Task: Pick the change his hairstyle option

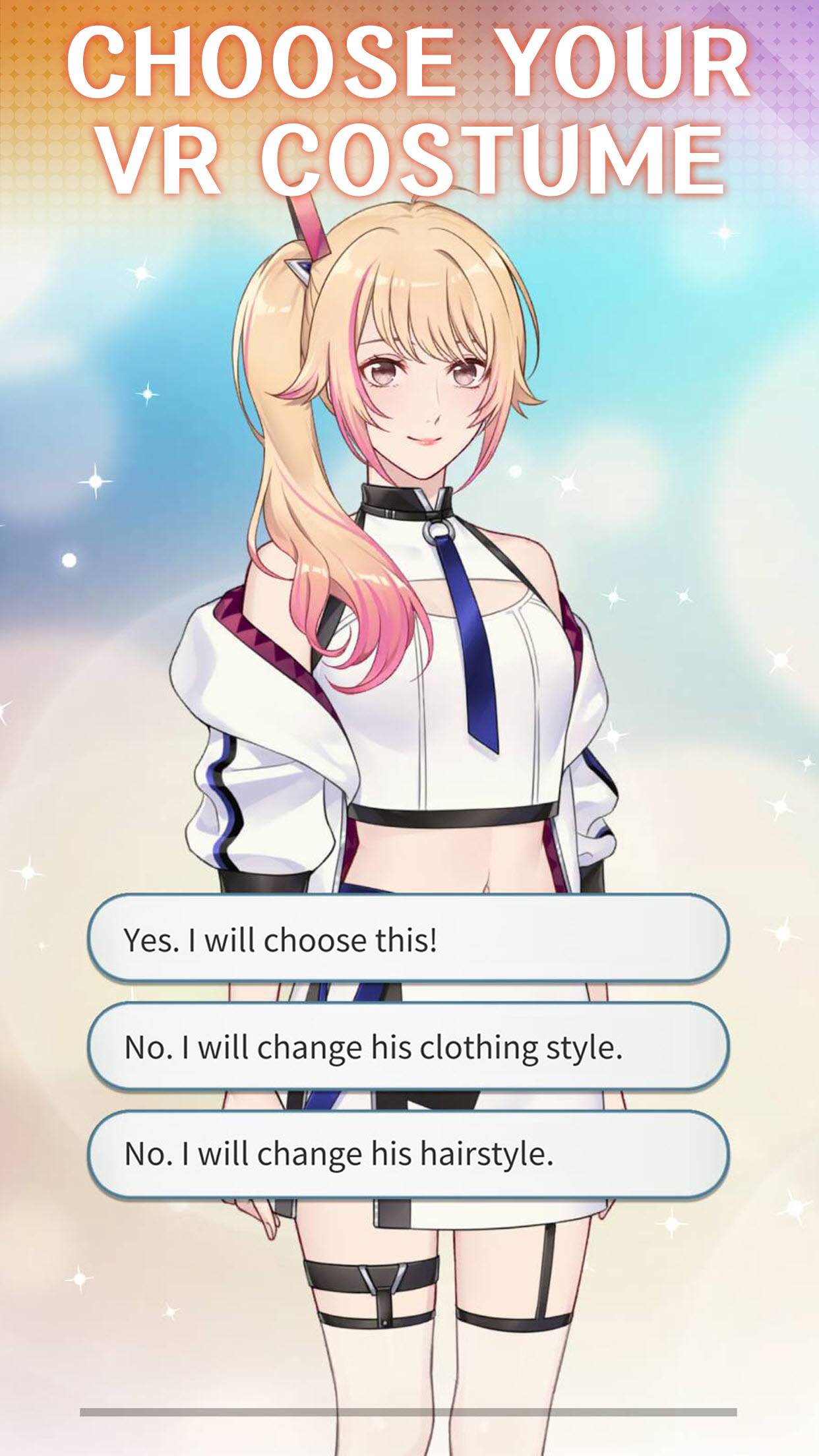Action: [x=408, y=1154]
